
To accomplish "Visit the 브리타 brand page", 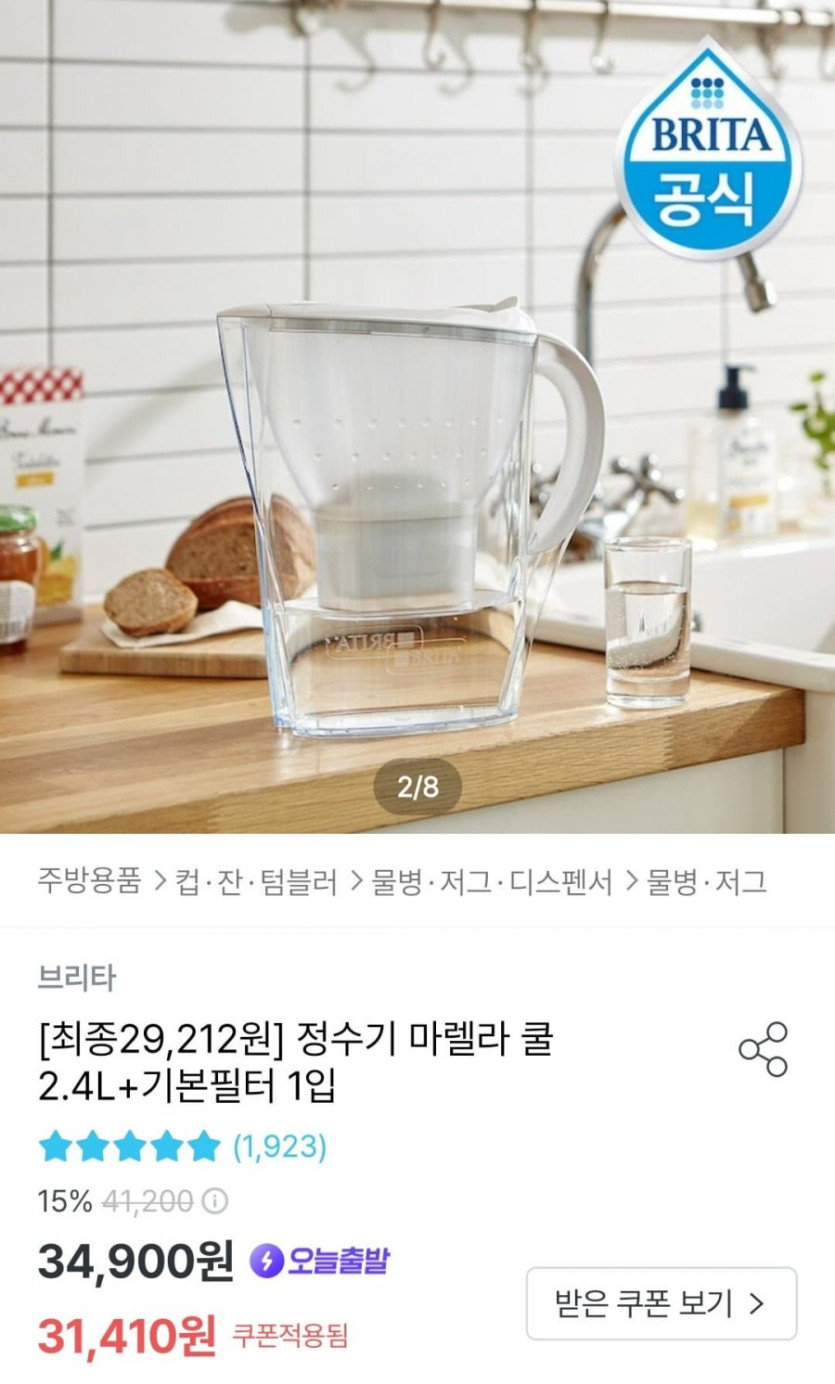I will [x=76, y=978].
